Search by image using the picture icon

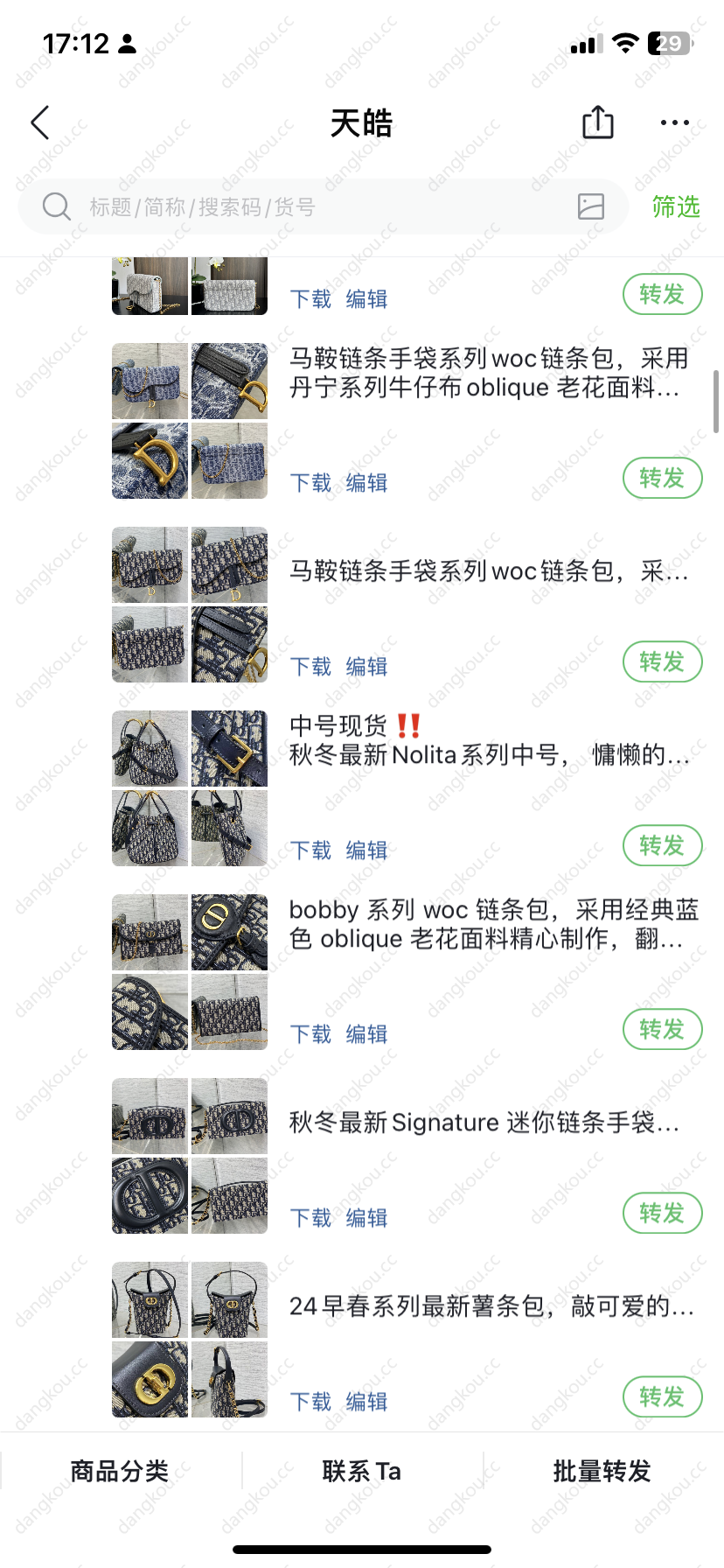591,206
